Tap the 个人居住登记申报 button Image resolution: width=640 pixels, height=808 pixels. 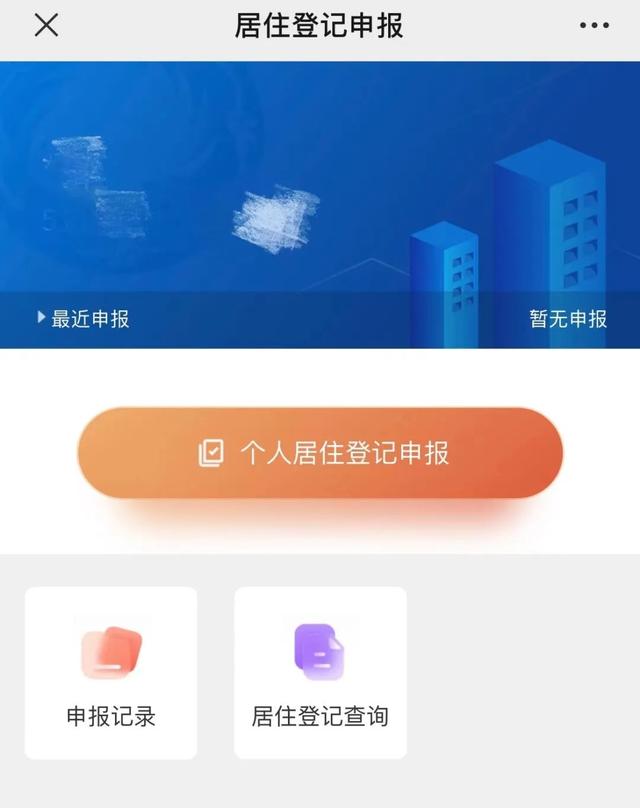pos(320,453)
